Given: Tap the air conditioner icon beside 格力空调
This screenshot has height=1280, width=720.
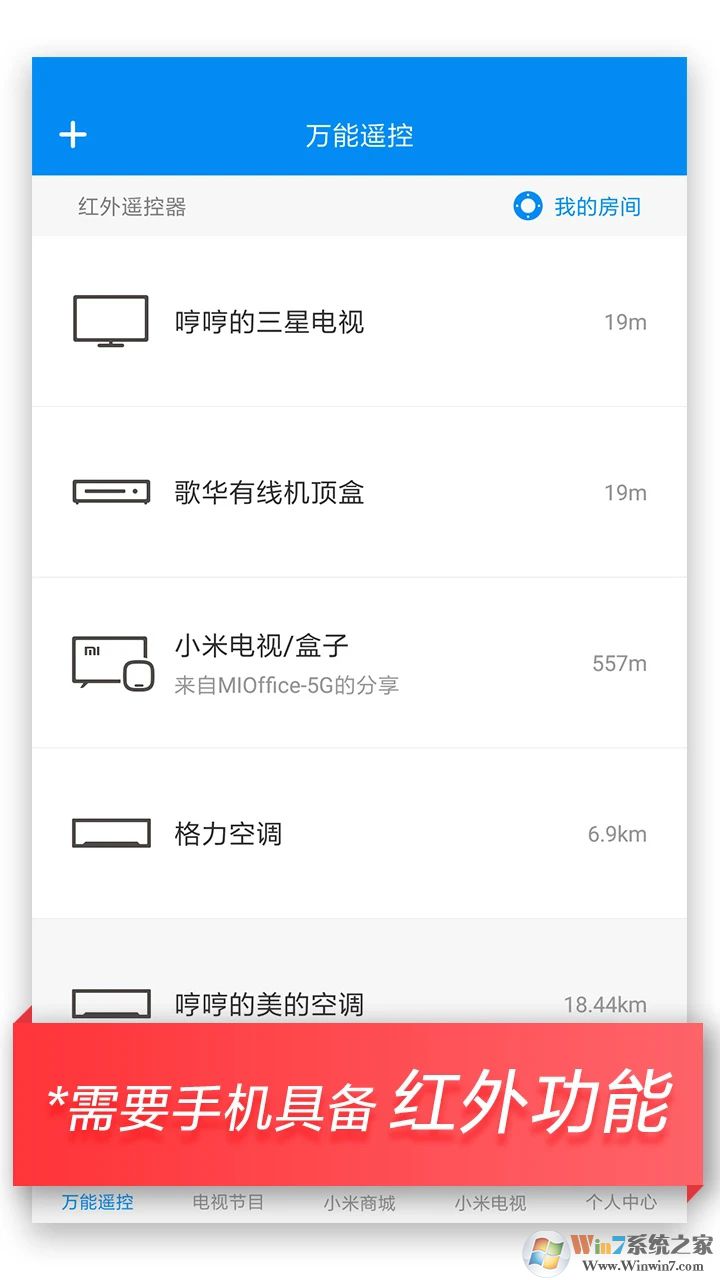Looking at the screenshot, I should tap(110, 833).
